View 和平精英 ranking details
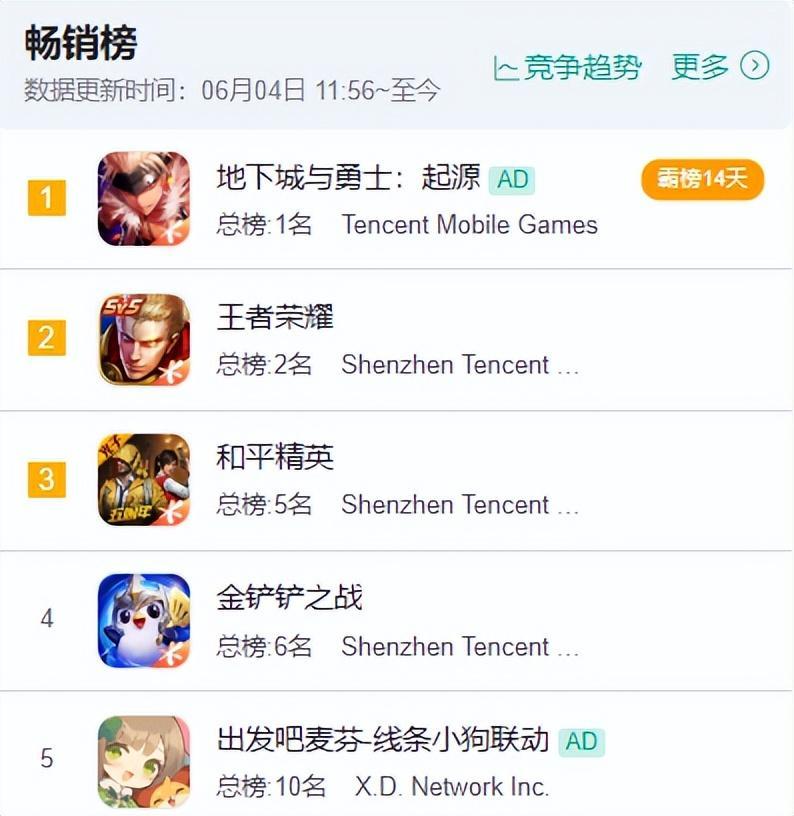Screen dimensions: 794x816 pyautogui.click(x=275, y=459)
